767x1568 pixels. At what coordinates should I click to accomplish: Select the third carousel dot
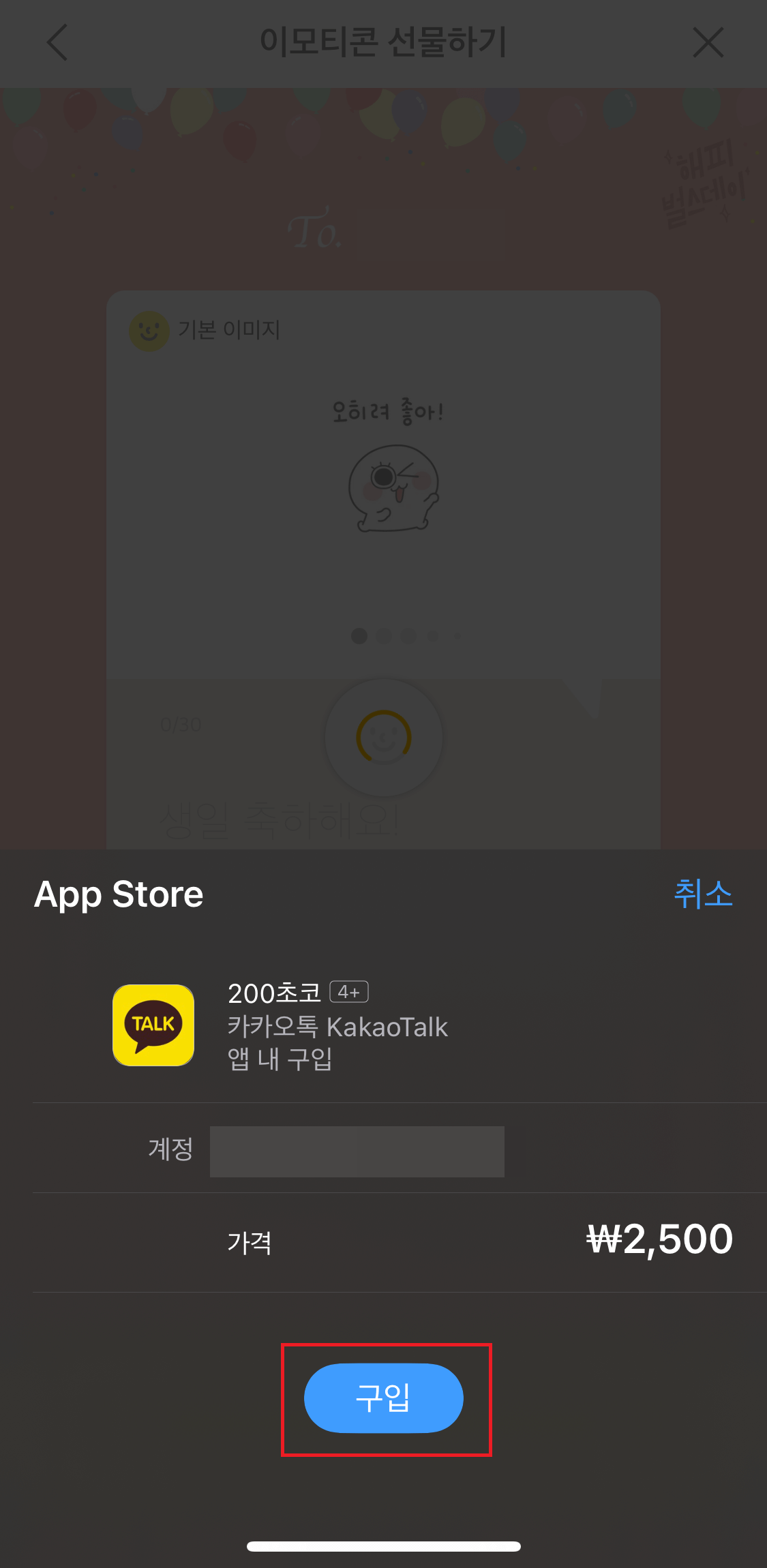tap(408, 635)
